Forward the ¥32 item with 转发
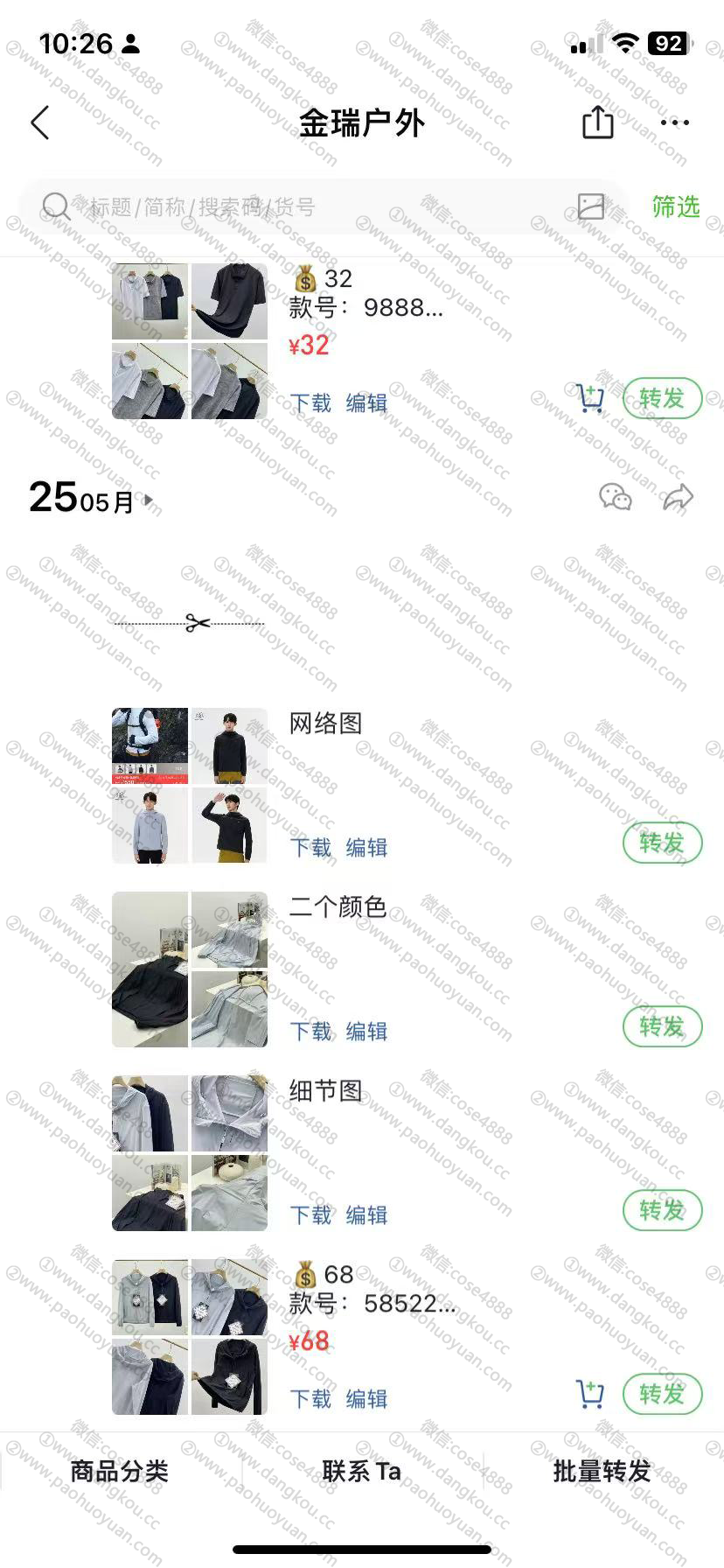Screen dimensions: 724x1568 [x=662, y=399]
